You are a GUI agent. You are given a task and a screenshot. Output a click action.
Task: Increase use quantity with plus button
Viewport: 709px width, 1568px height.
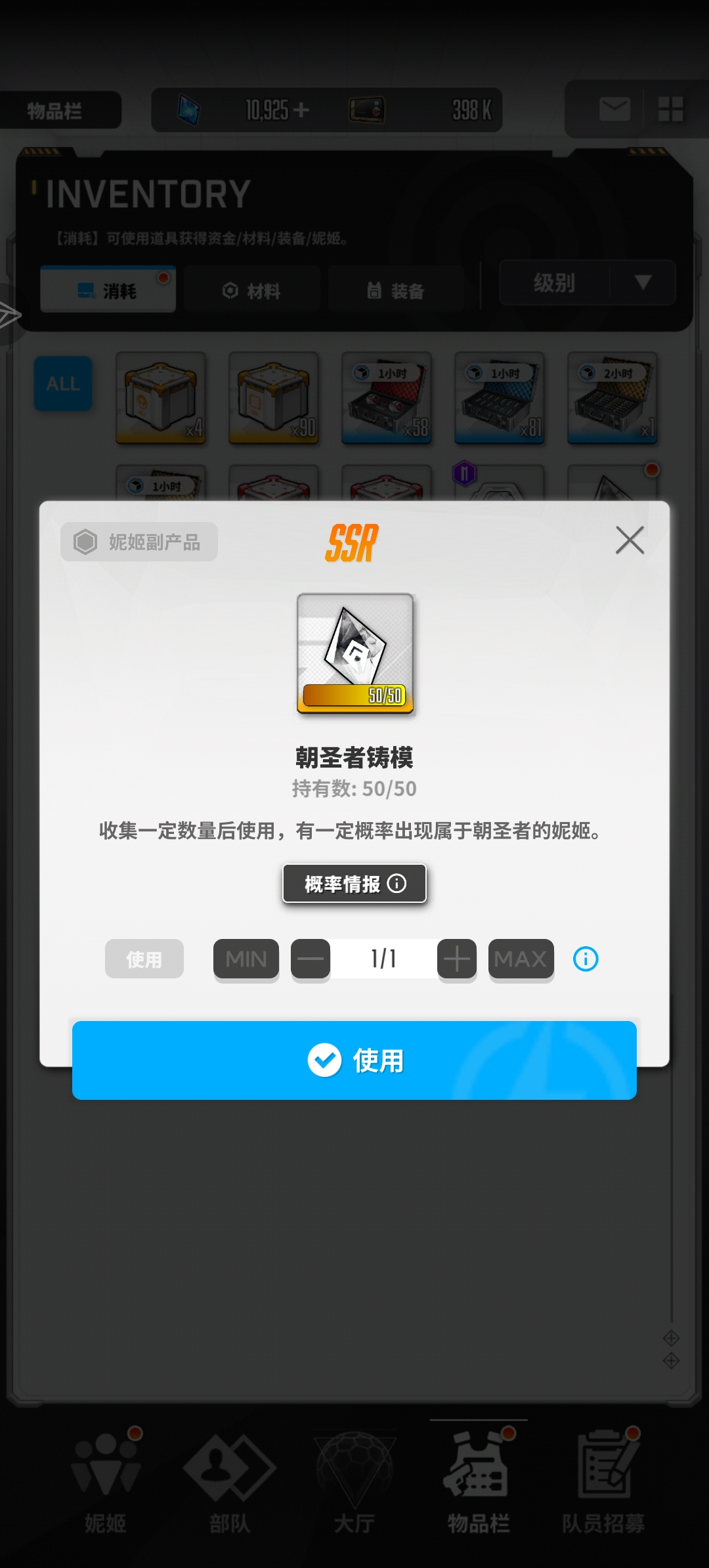[457, 959]
